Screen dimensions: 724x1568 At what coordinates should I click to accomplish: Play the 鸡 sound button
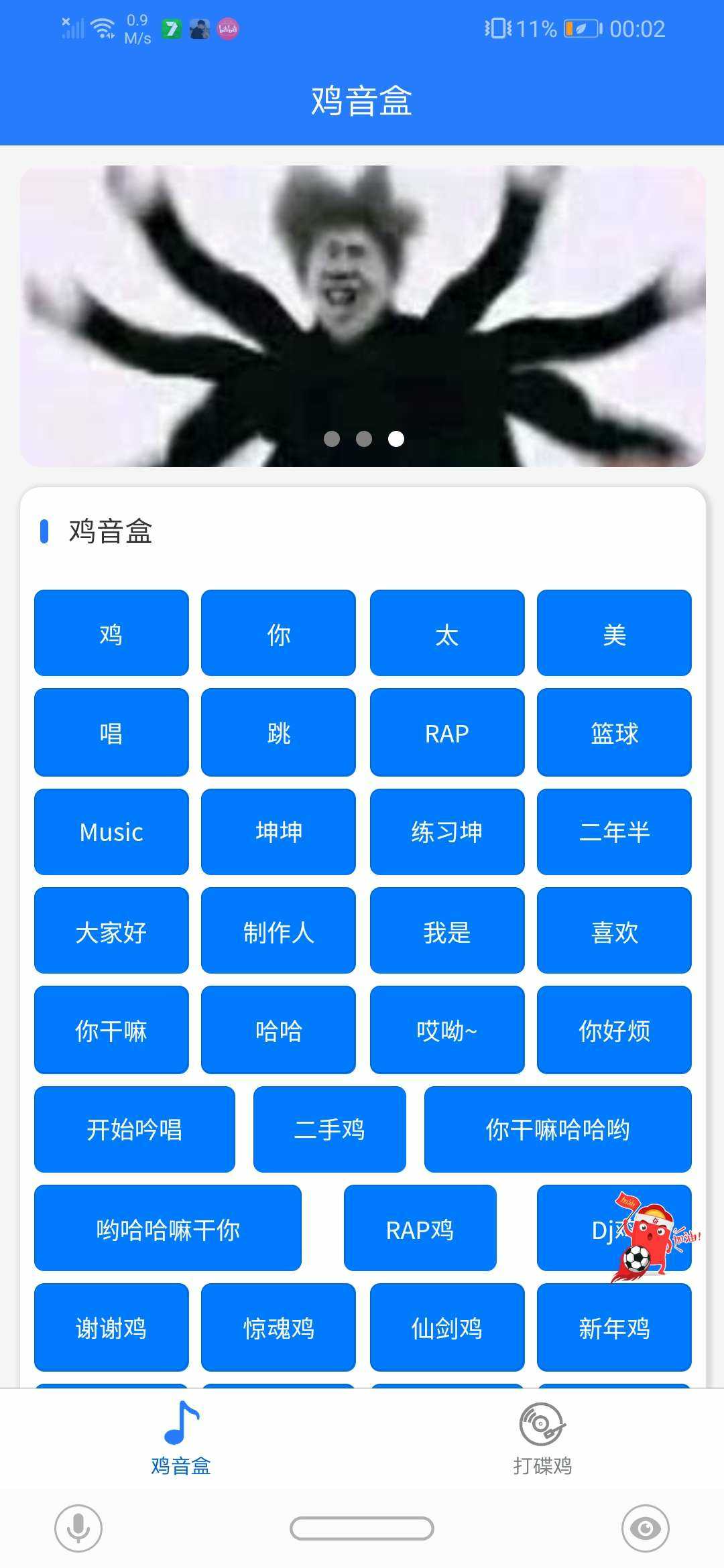[111, 633]
